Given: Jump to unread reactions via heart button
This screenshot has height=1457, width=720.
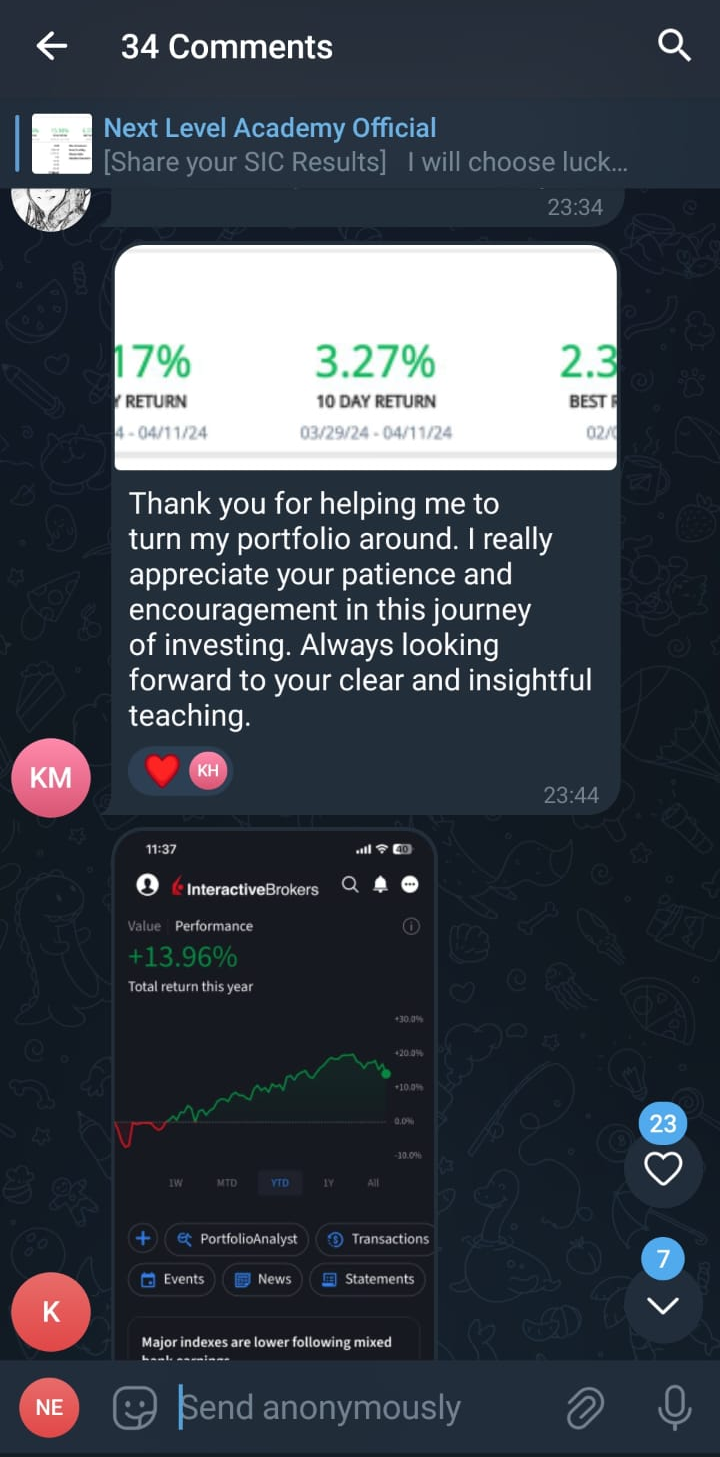Looking at the screenshot, I should (662, 1168).
